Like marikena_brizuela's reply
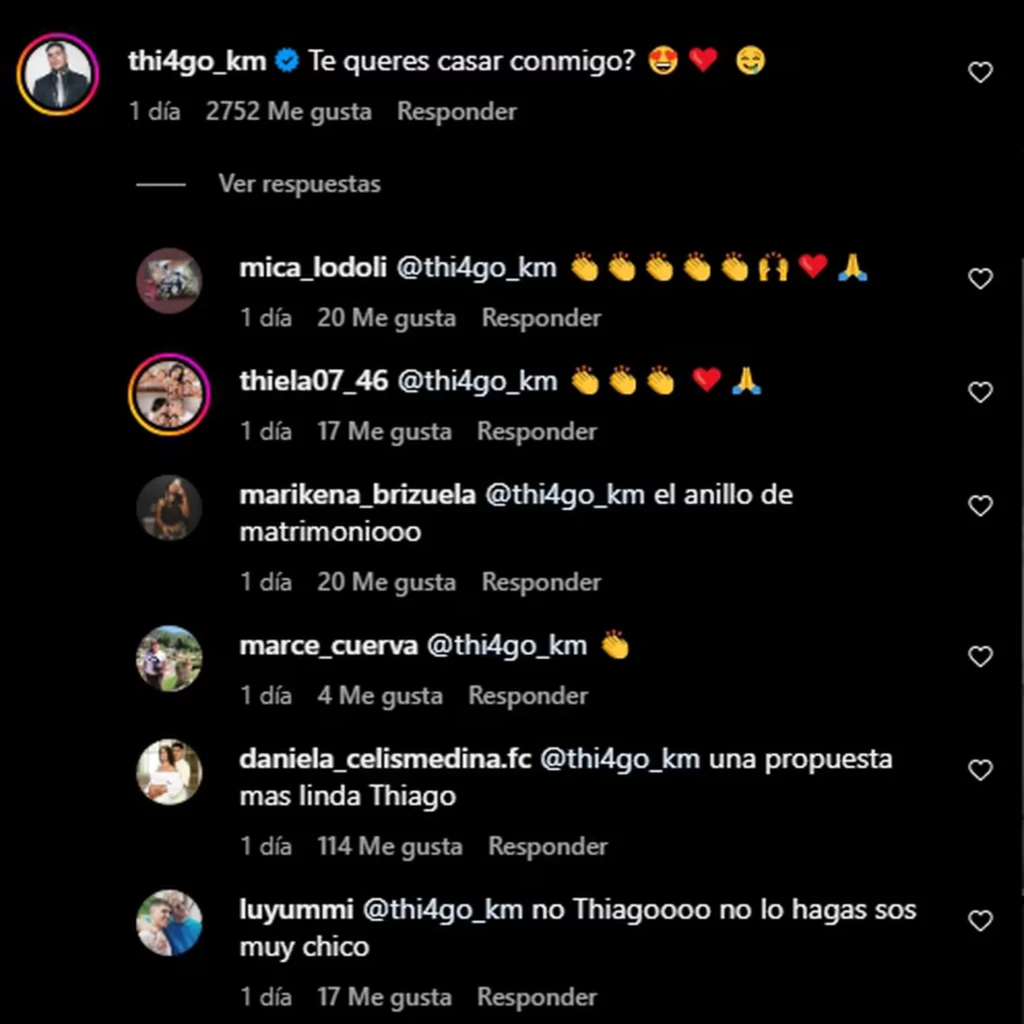Screen dimensions: 1024x1024 [x=981, y=506]
